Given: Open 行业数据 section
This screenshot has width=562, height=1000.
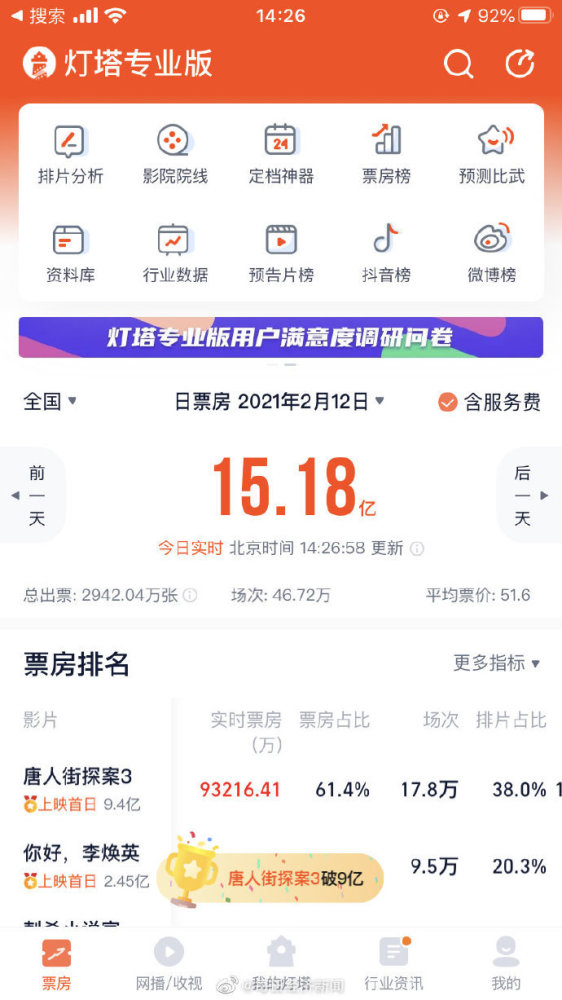Looking at the screenshot, I should 175,253.
